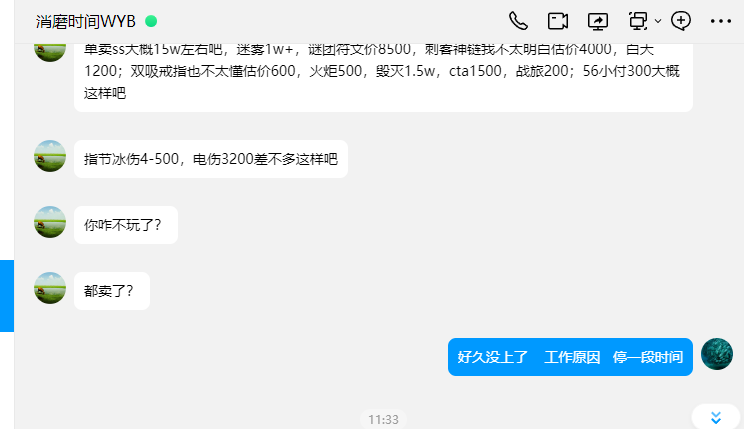Start a voice call with 消磨时间WYB
The width and height of the screenshot is (744, 429).
click(518, 20)
